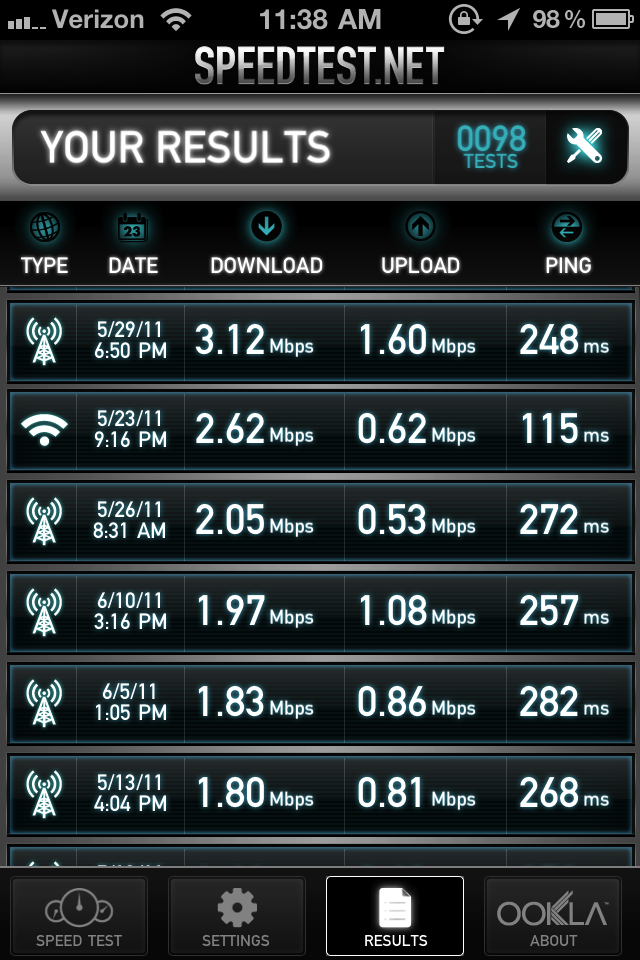Open the 5/29/11 6:50 PM result

320,341
